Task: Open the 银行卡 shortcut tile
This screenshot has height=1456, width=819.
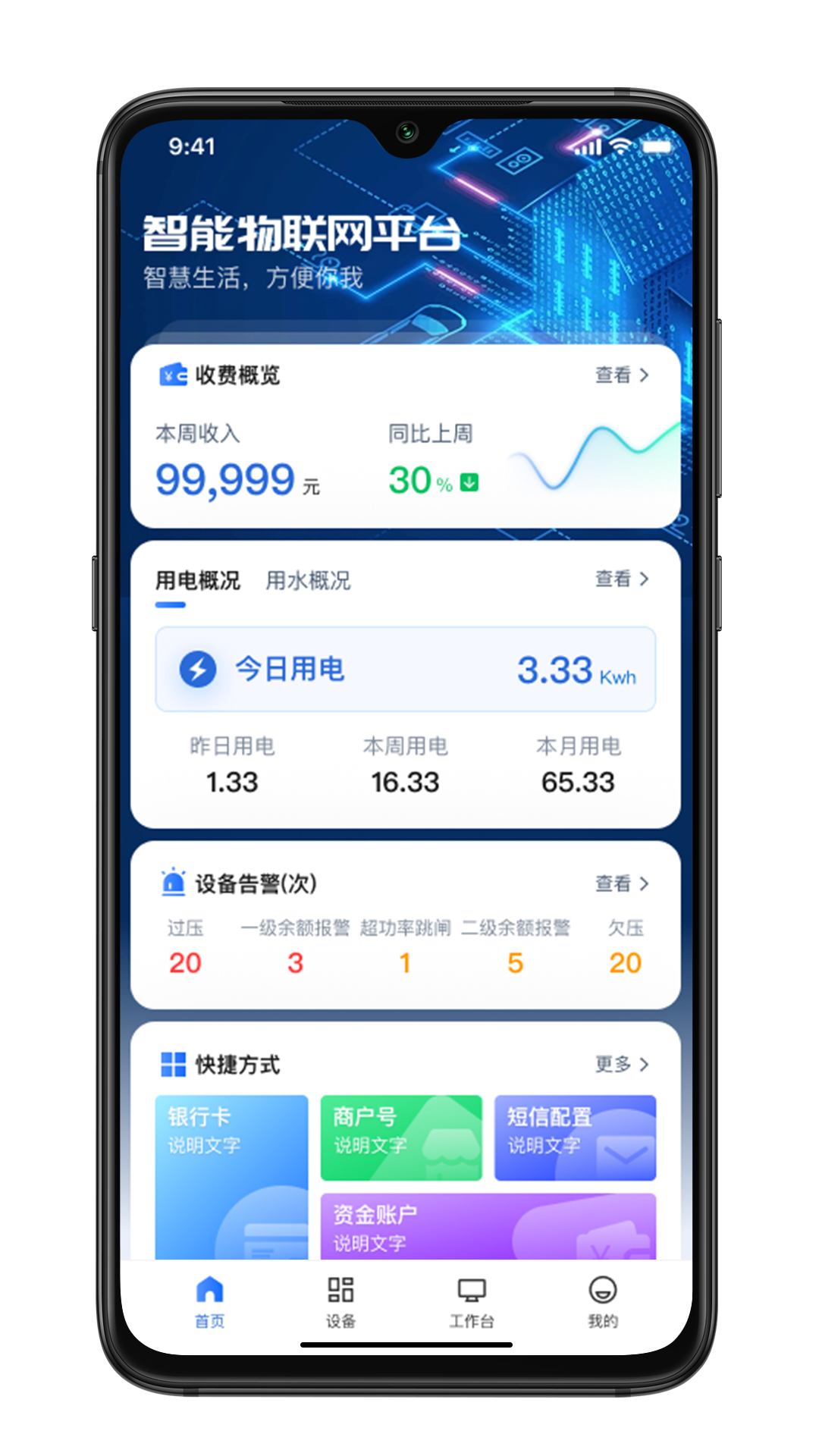Action: pos(231,1175)
